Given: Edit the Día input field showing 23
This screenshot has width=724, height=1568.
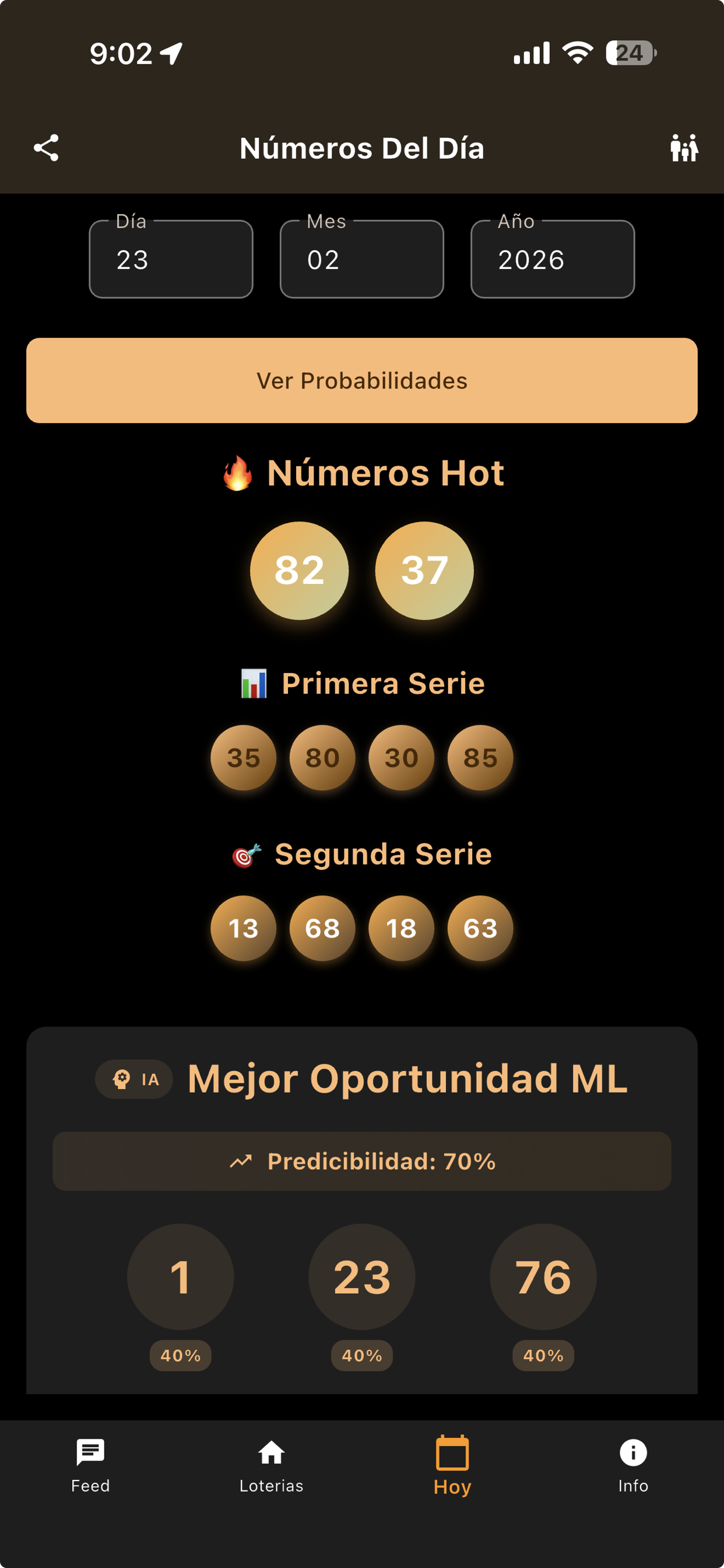Looking at the screenshot, I should (171, 260).
